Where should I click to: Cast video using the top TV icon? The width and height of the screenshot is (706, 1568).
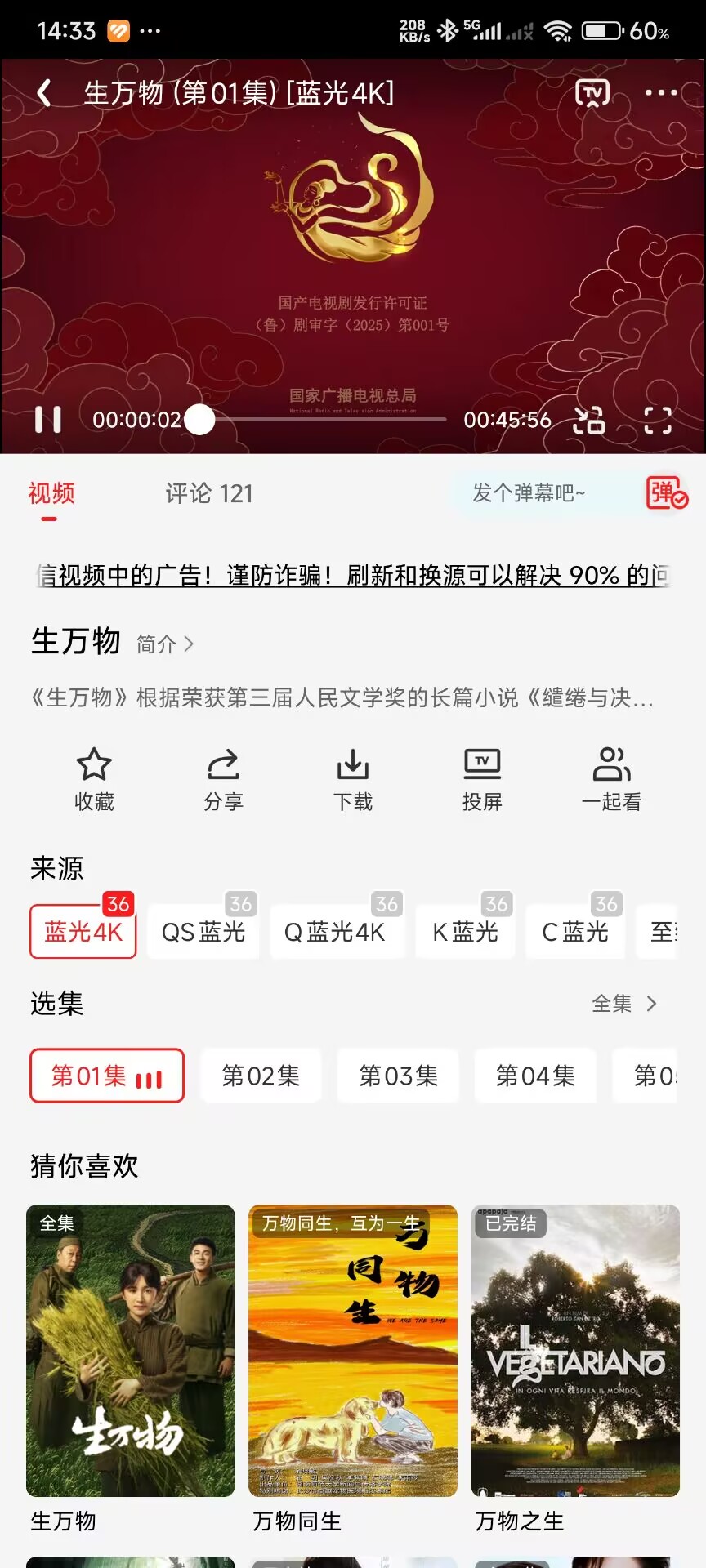coord(592,93)
